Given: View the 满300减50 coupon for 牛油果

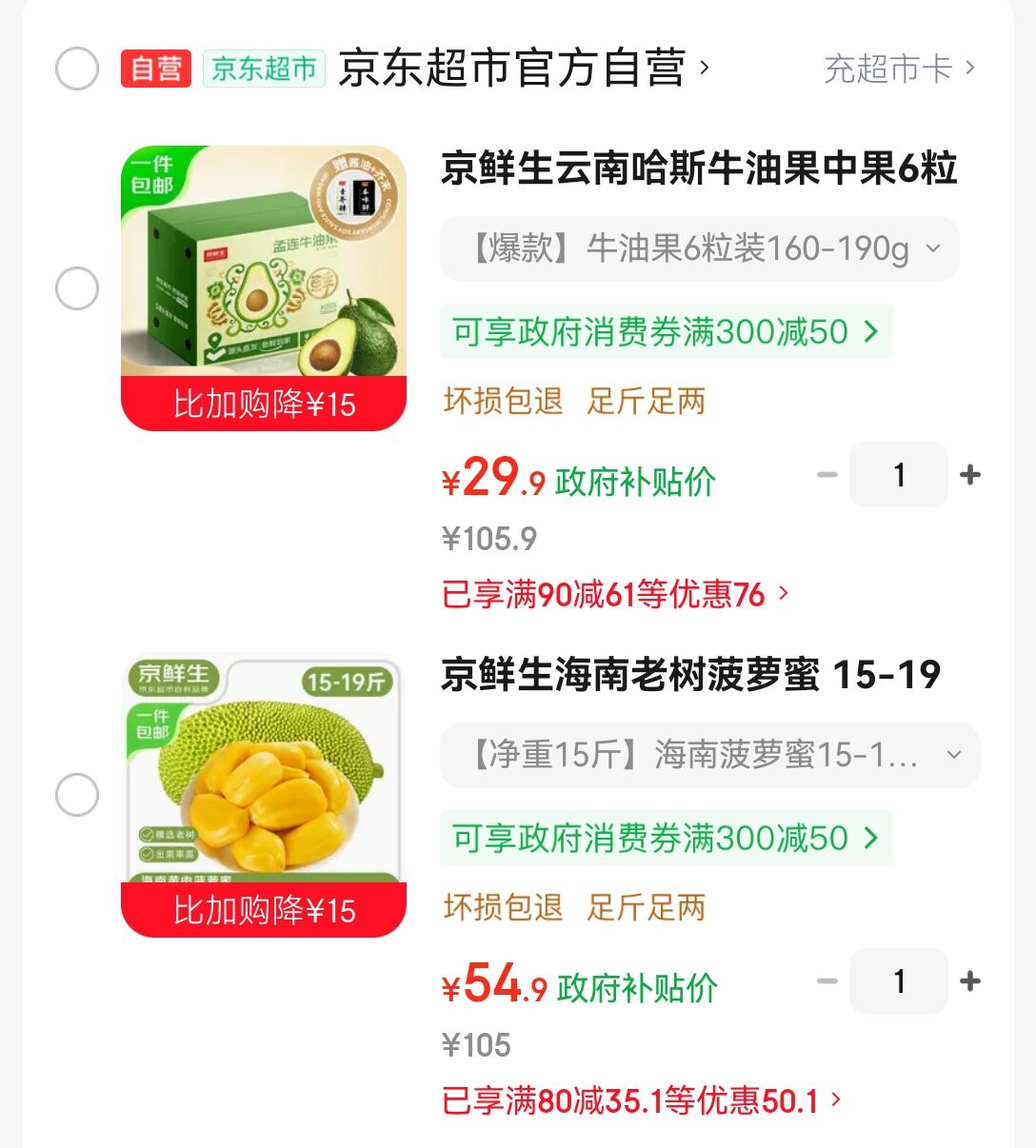Looking at the screenshot, I should coord(666,331).
